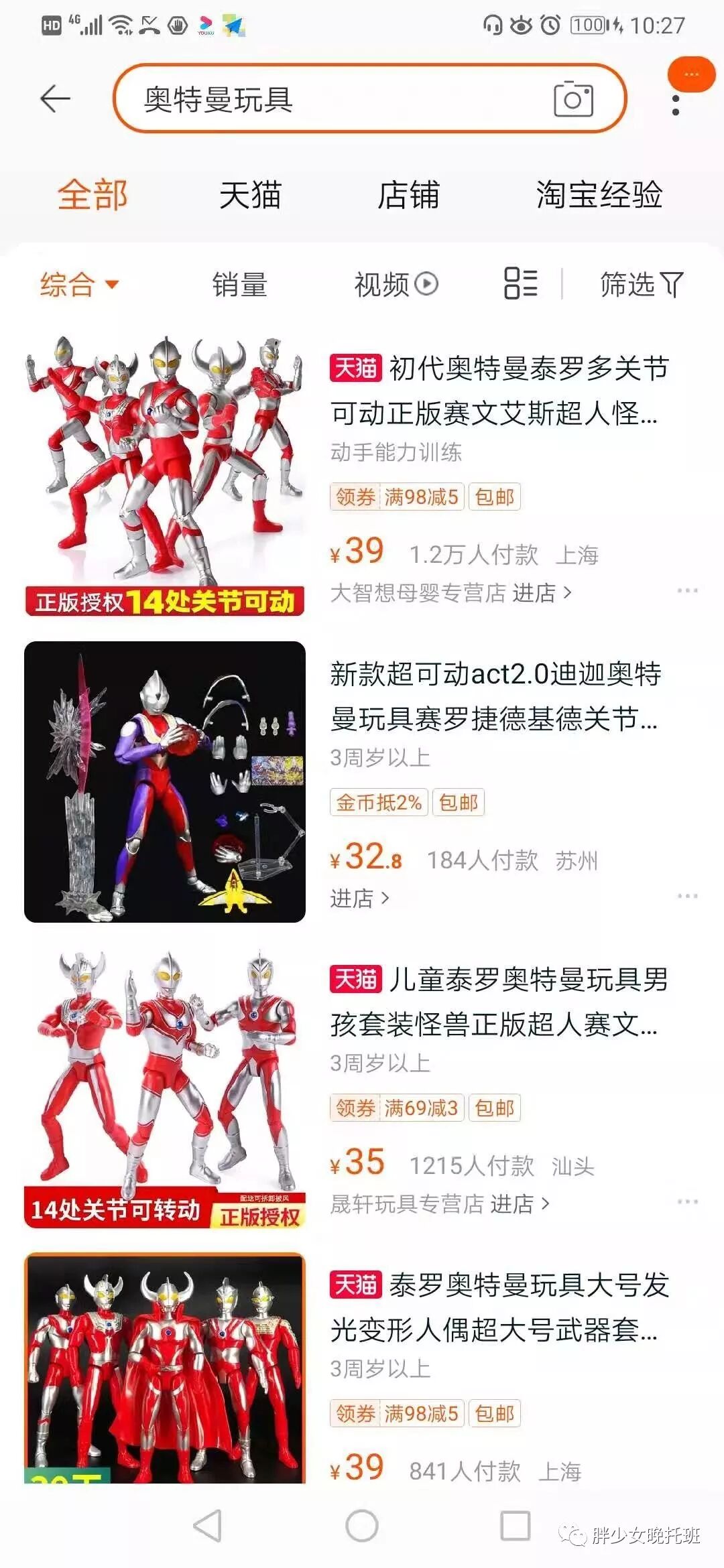Open the top-right overflow menu
Screen dimensions: 724x1568
[676, 105]
